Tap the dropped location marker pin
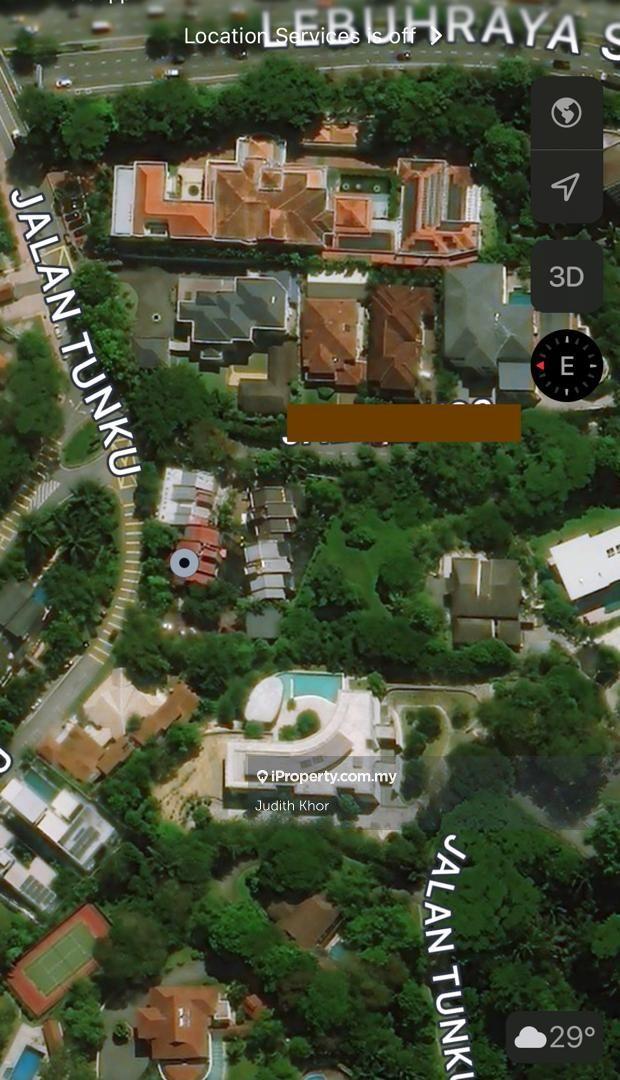The height and width of the screenshot is (1080, 620). pyautogui.click(x=184, y=563)
